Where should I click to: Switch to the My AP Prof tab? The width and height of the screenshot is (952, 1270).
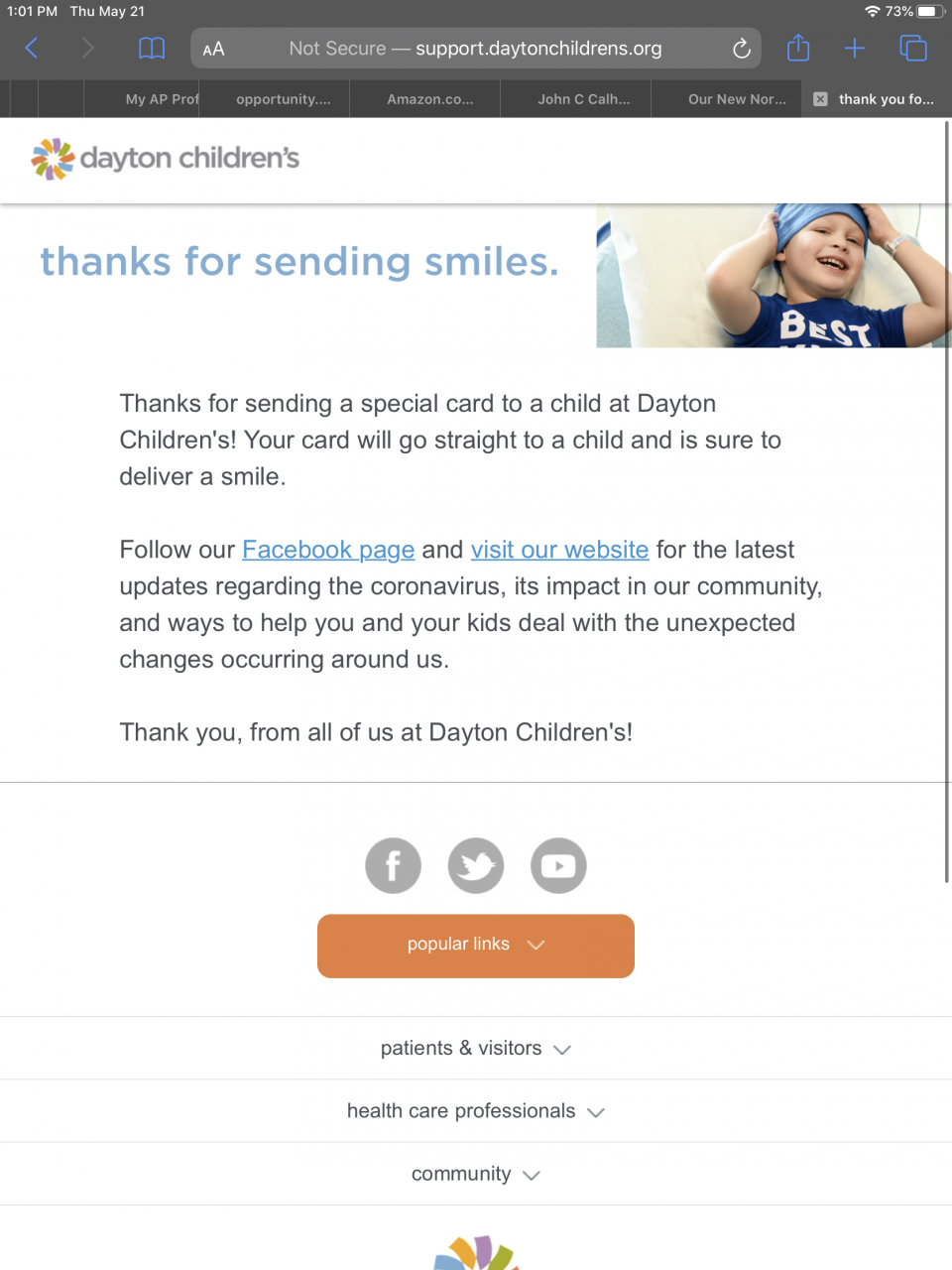point(161,99)
